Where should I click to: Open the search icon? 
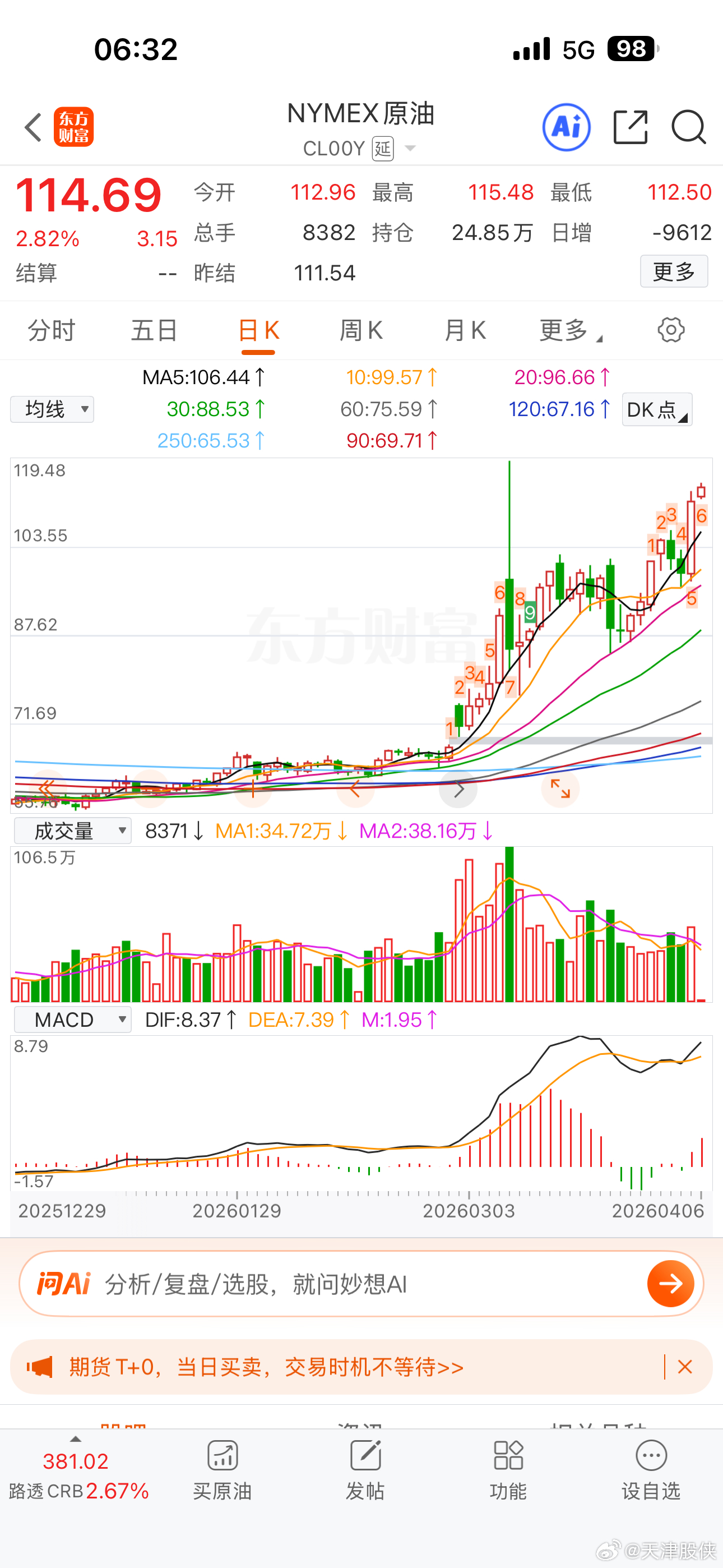click(x=689, y=127)
